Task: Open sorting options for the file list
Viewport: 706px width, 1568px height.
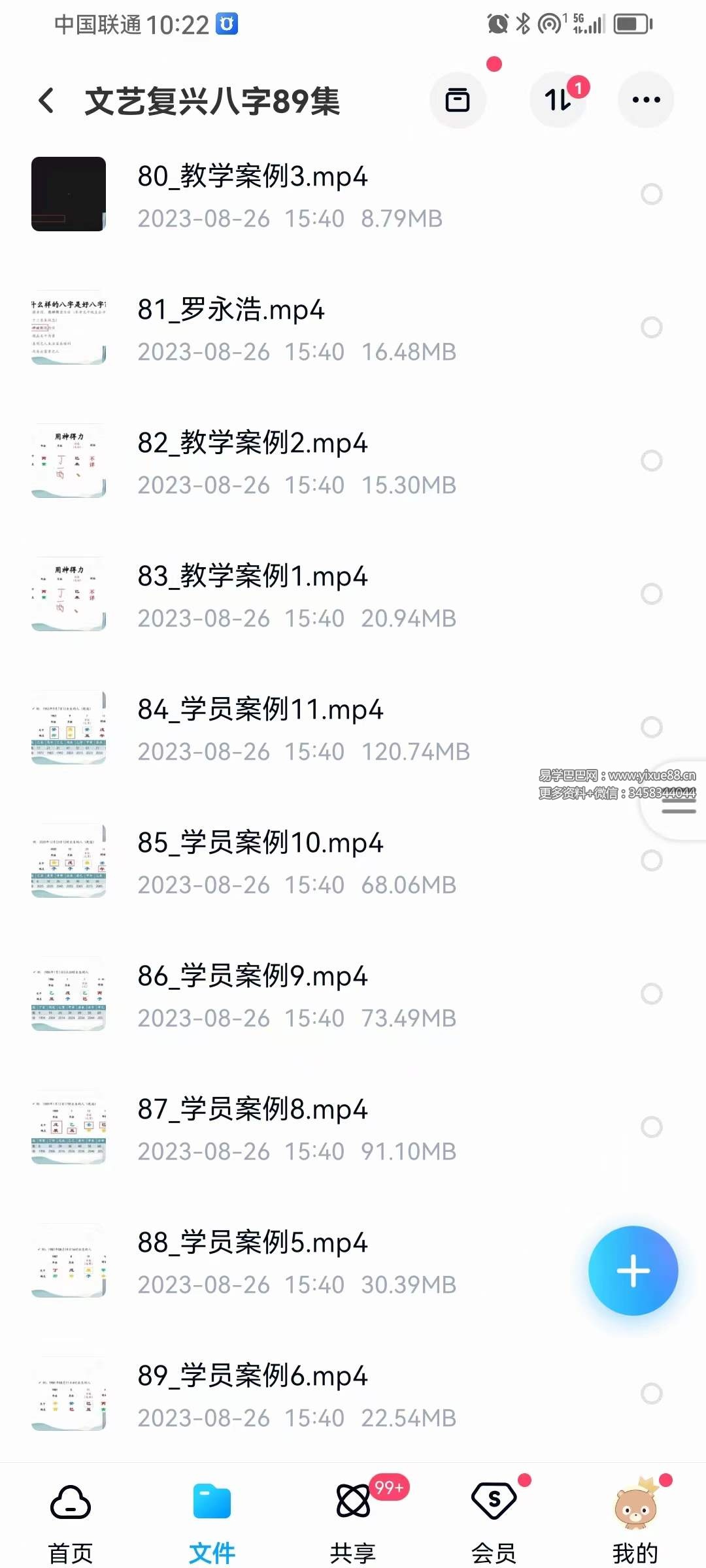Action: click(558, 99)
